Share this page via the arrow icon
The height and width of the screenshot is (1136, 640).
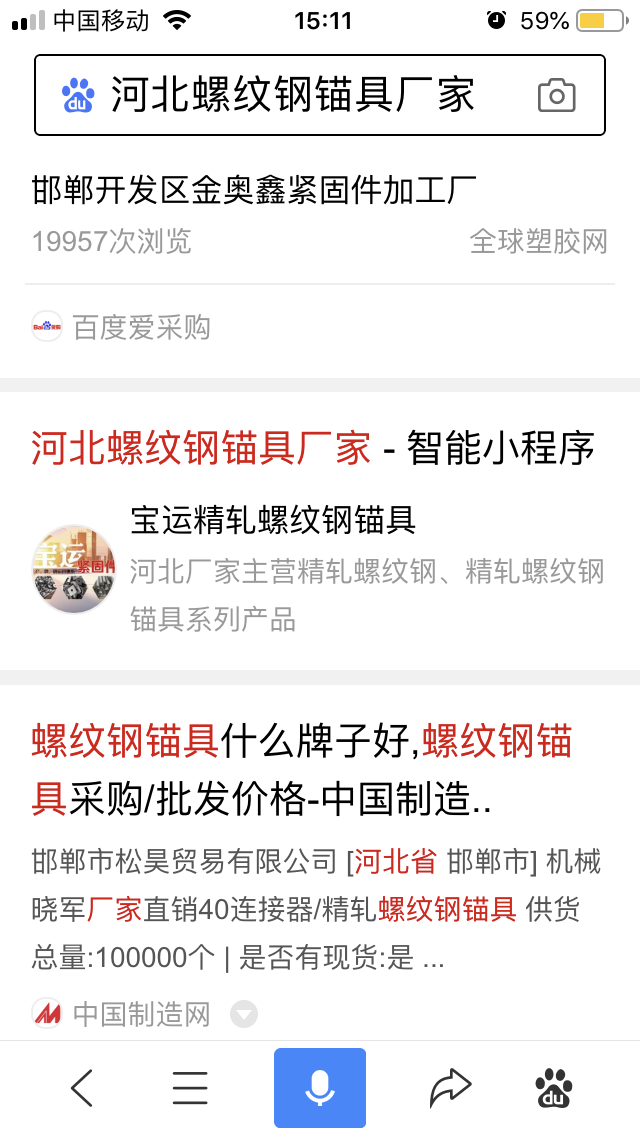[450, 1088]
